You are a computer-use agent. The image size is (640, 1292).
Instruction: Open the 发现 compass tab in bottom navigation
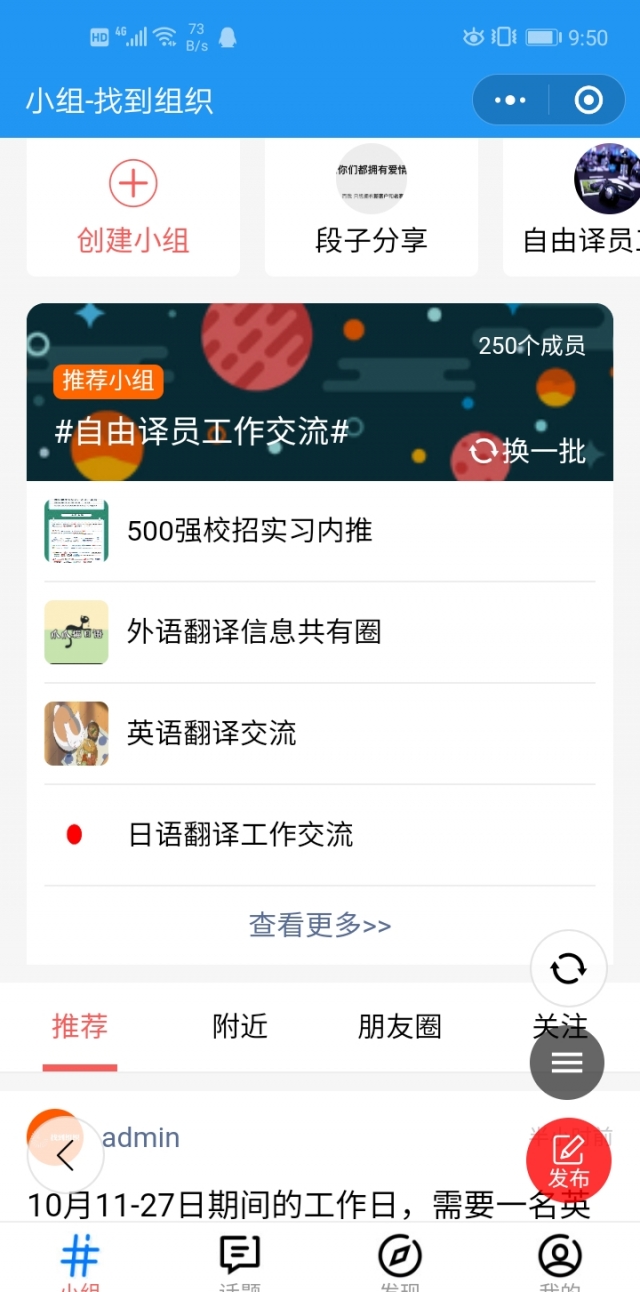click(x=400, y=1257)
